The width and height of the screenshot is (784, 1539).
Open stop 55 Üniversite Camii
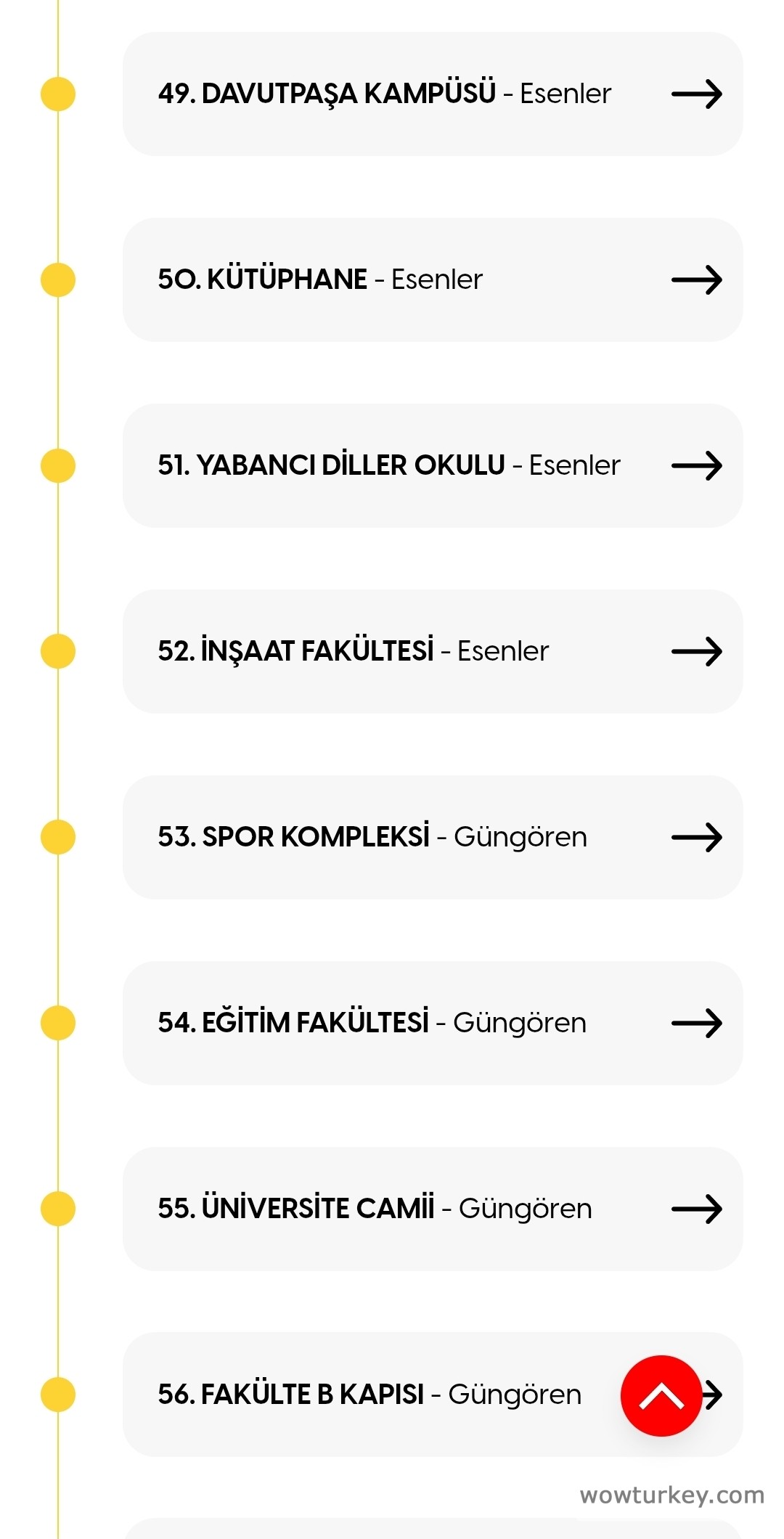(x=432, y=1209)
